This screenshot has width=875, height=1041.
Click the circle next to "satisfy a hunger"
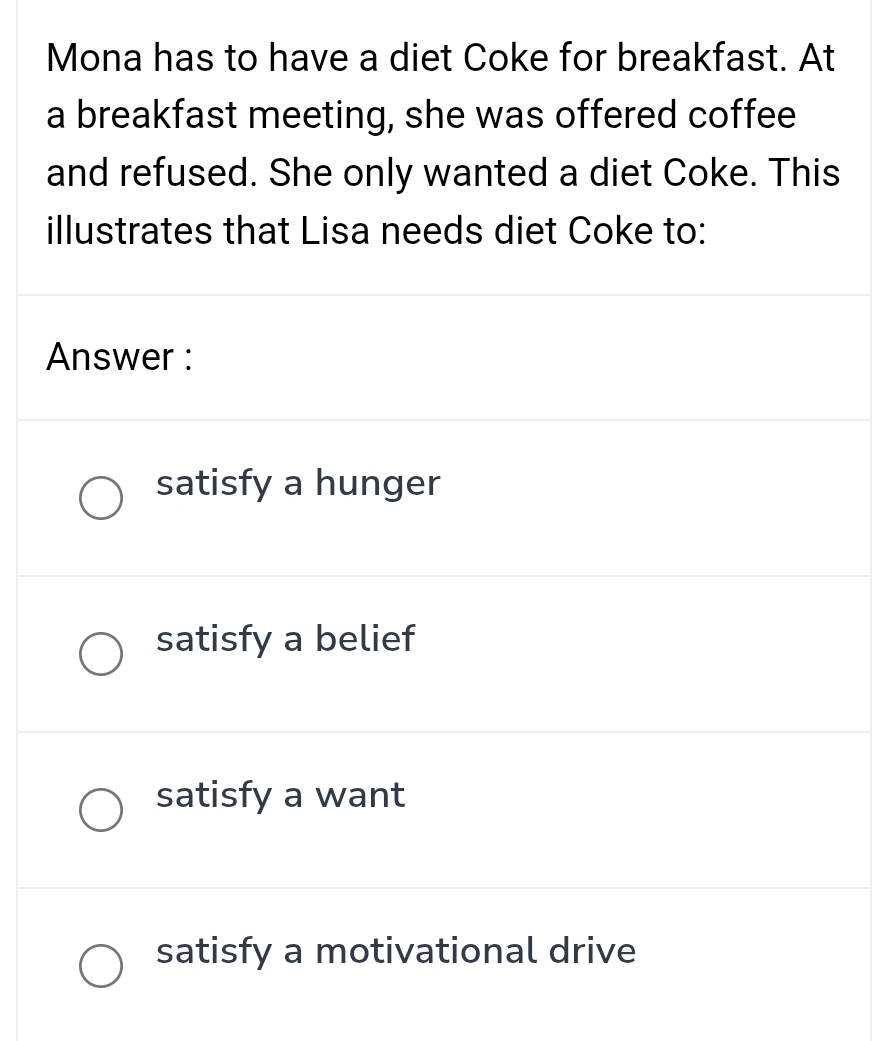tap(101, 498)
